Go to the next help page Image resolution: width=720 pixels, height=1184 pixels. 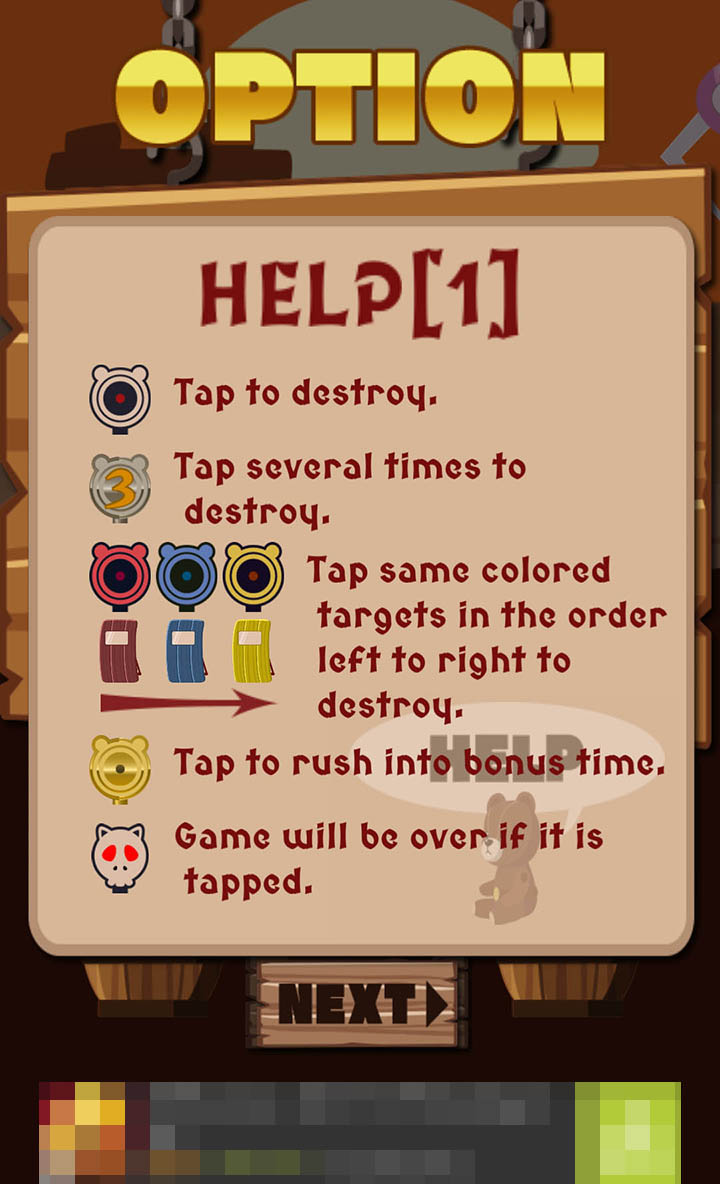(x=357, y=1003)
